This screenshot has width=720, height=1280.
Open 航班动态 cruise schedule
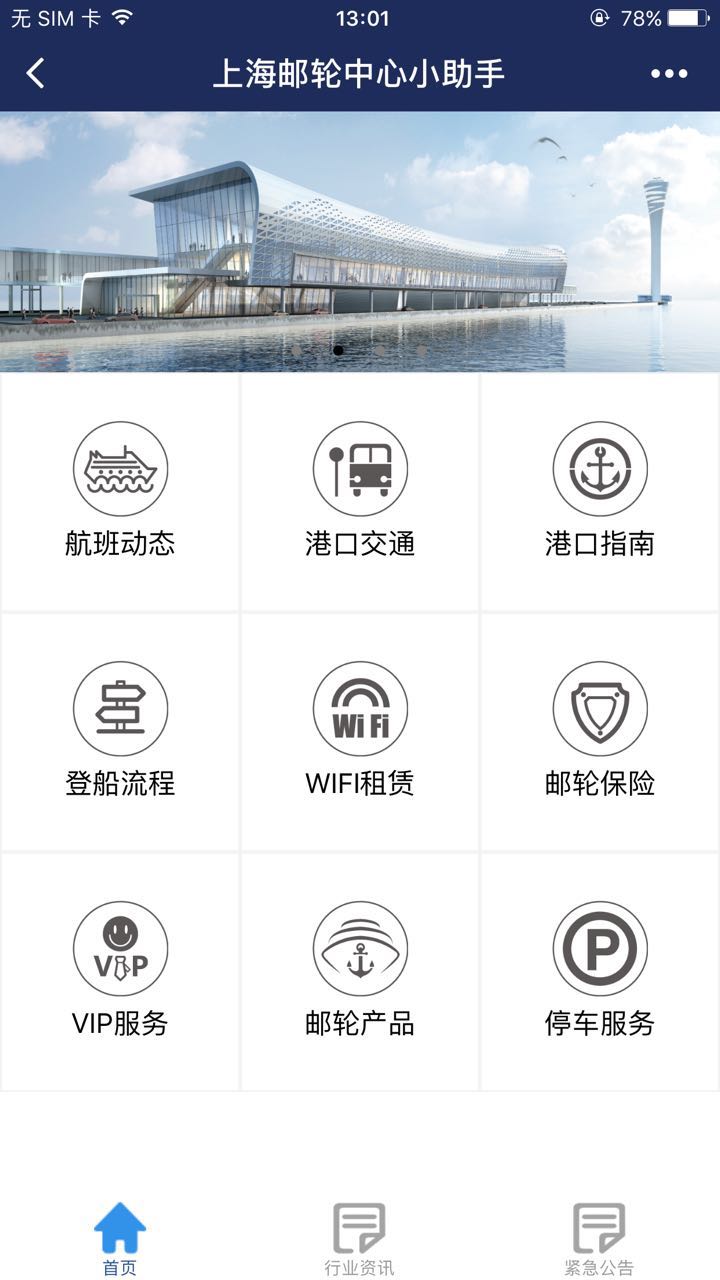120,492
